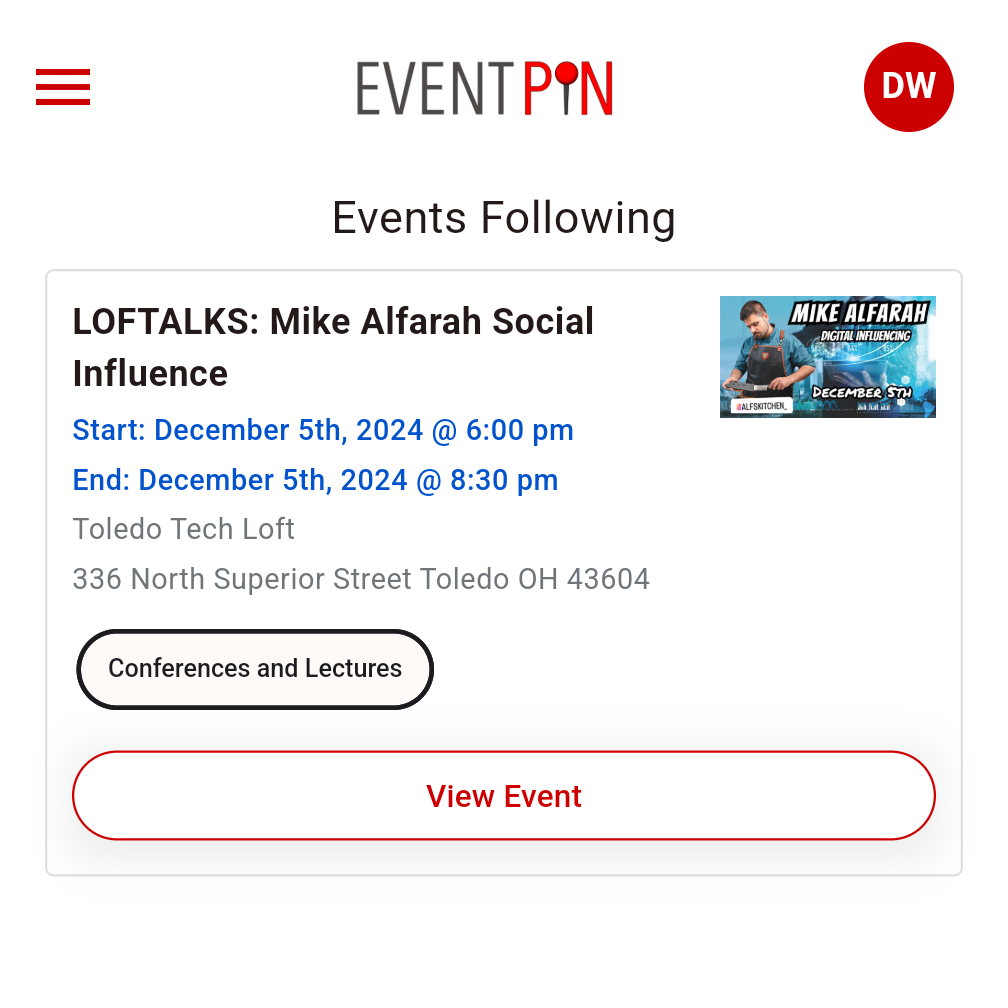The image size is (1008, 1008).
Task: View the LOFTALKS event details
Action: [503, 796]
